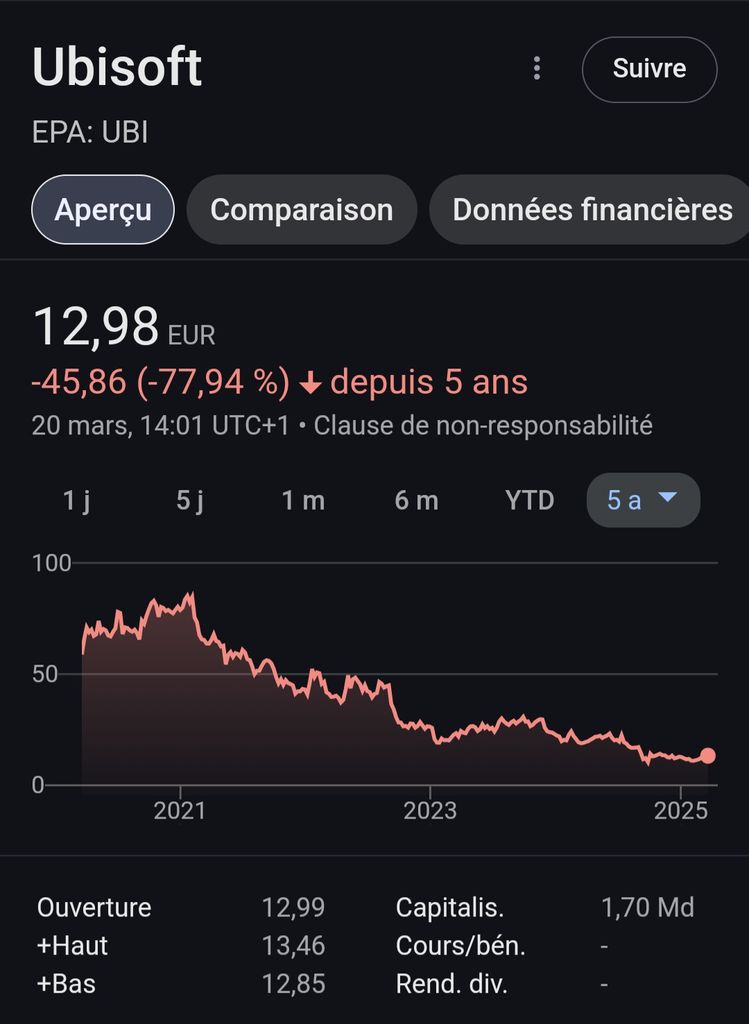Show the Données financières tab

click(x=591, y=210)
